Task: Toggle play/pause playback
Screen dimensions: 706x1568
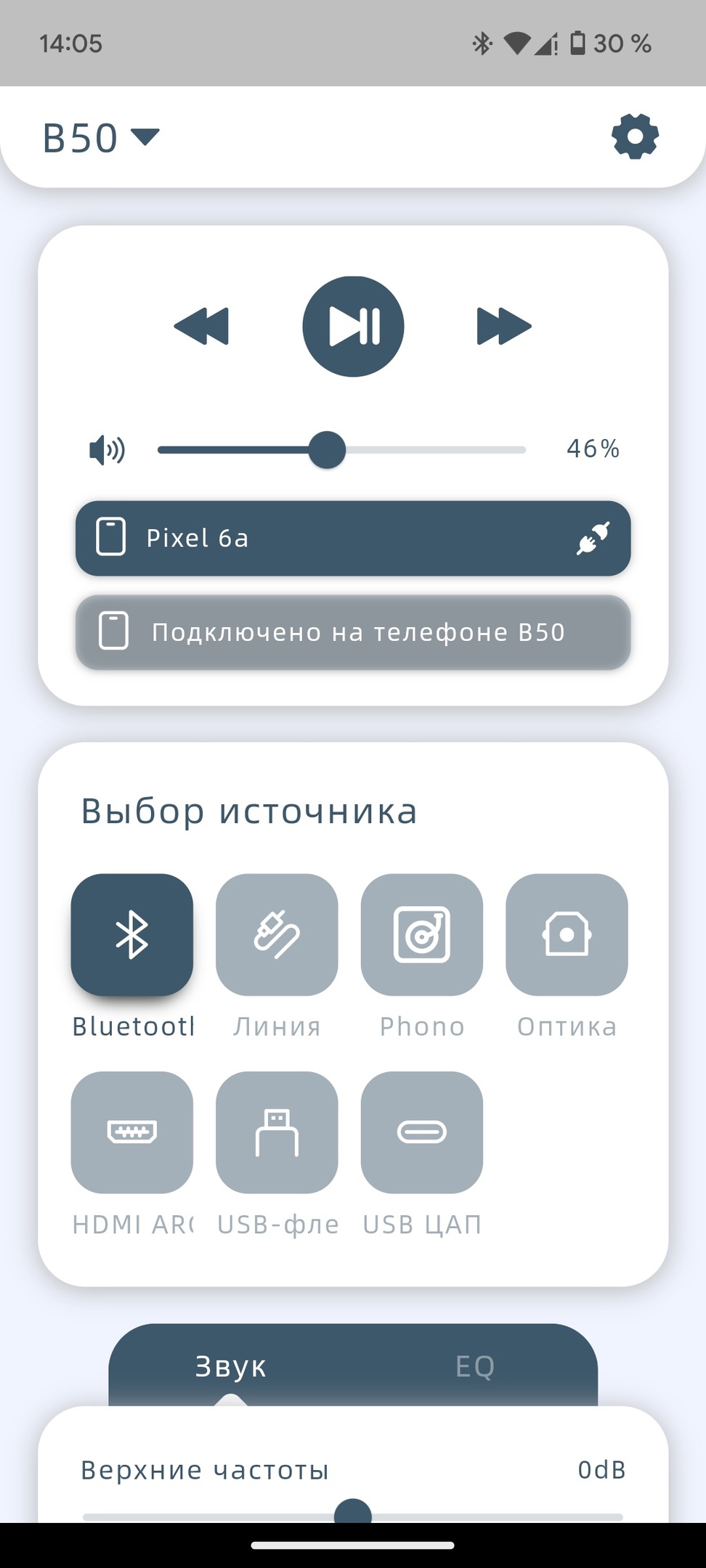Action: click(353, 327)
